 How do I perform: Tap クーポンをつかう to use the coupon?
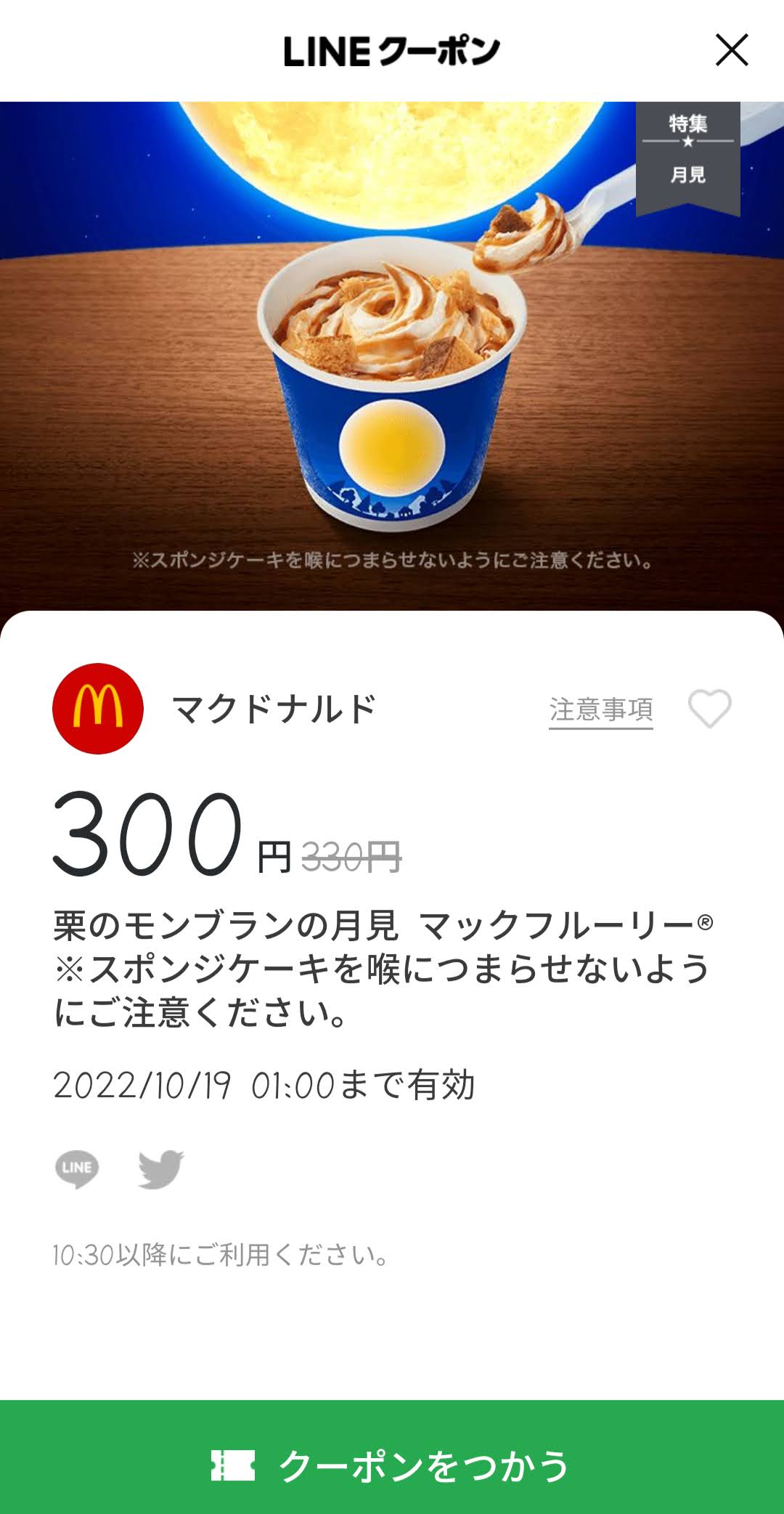click(x=392, y=1465)
